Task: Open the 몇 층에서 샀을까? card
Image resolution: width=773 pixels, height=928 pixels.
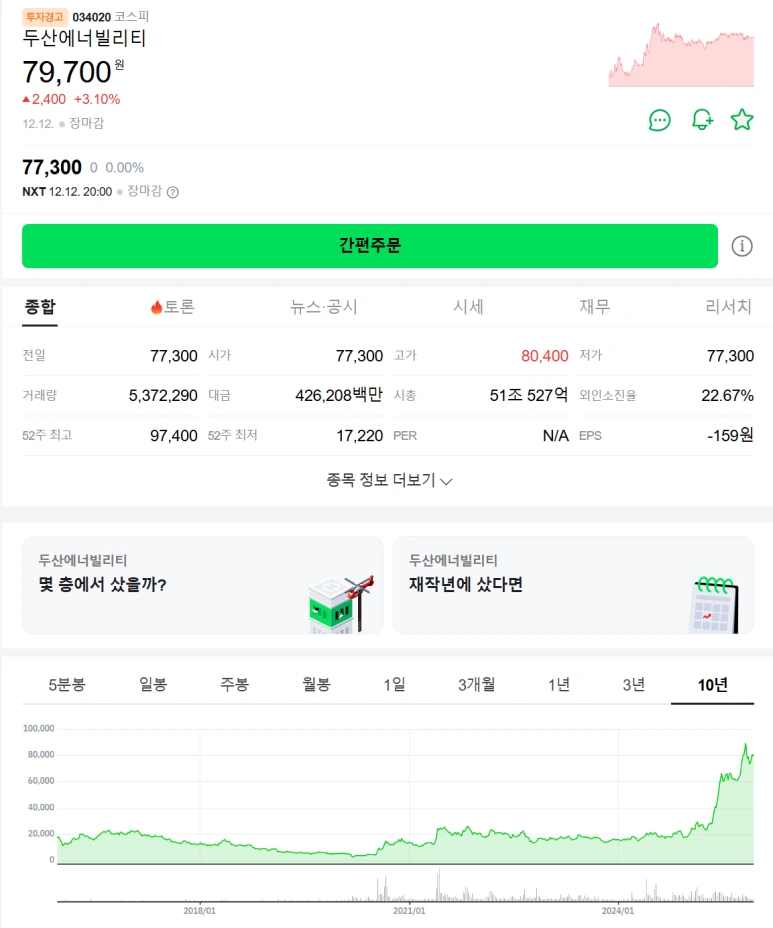Action: 202,585
